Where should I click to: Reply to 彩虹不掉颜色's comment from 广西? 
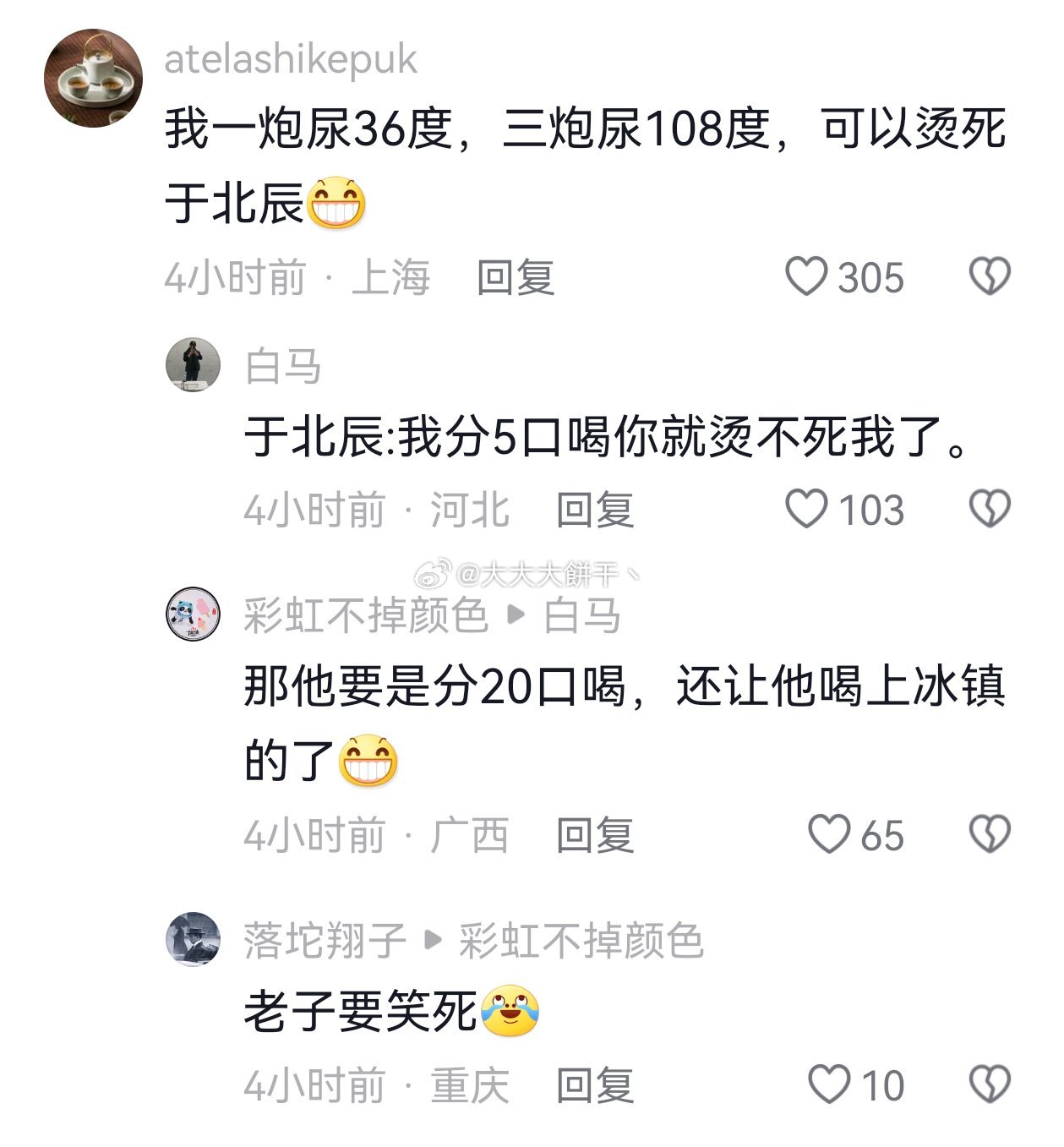coord(595,836)
